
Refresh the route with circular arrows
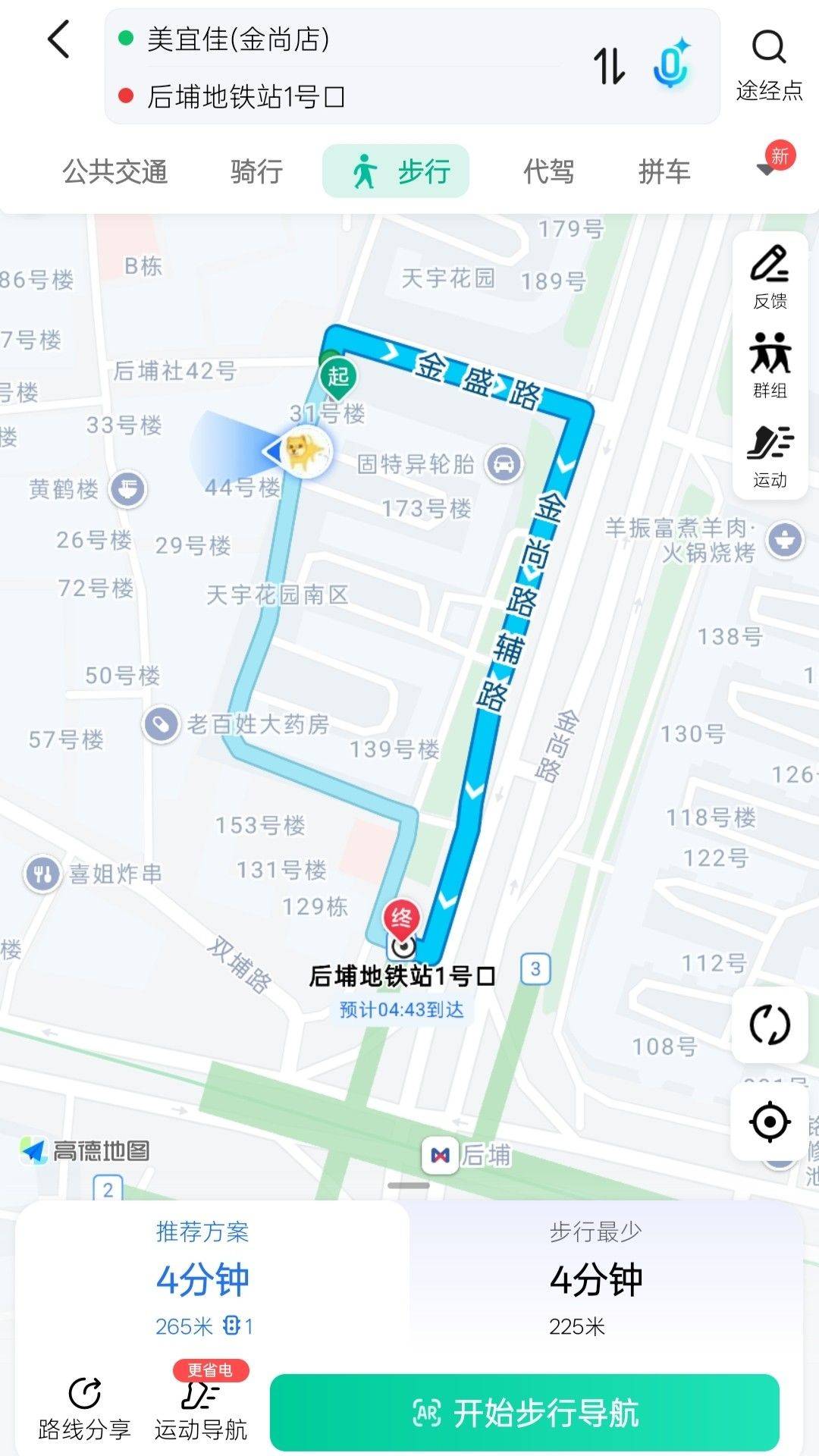coord(769,1025)
